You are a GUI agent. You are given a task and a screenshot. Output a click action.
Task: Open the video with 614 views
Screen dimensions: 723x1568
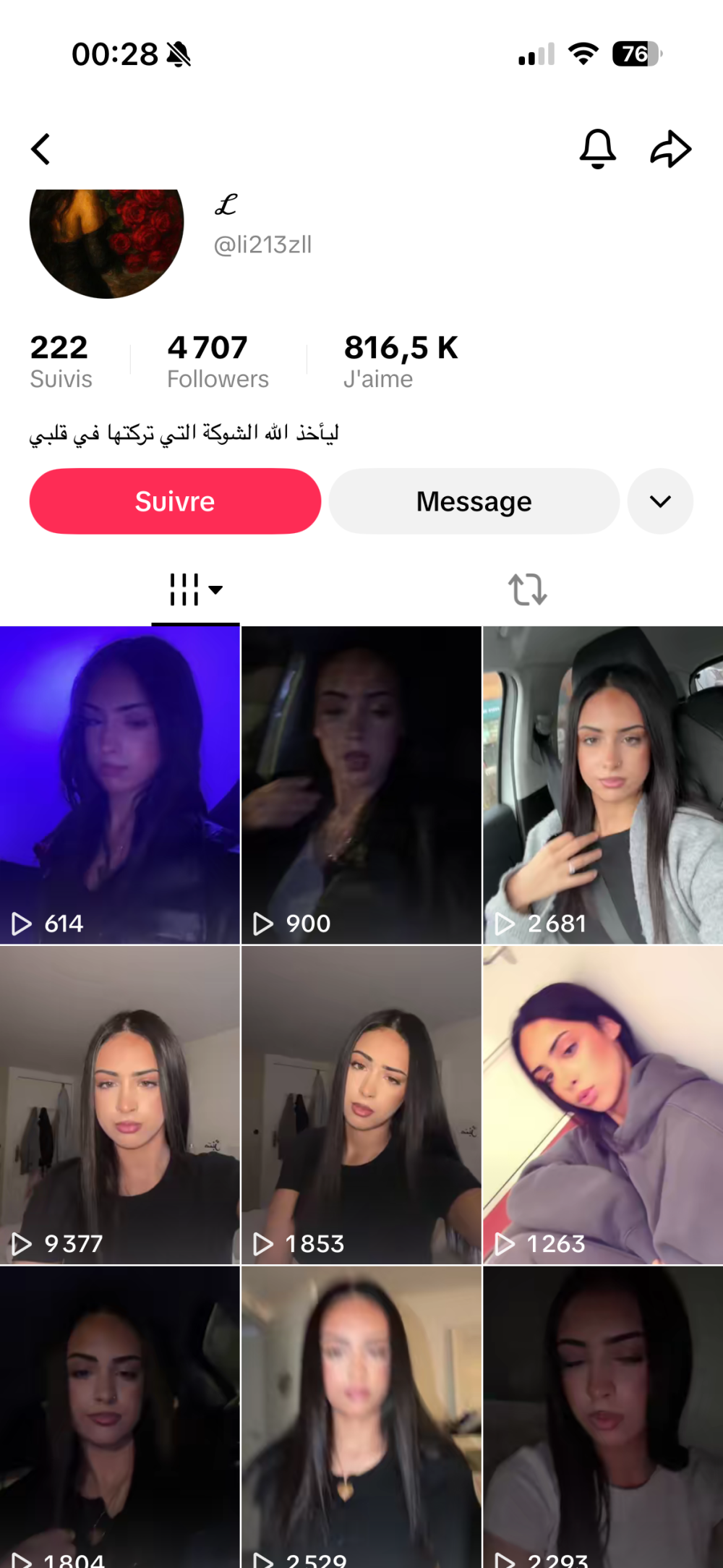coord(119,785)
